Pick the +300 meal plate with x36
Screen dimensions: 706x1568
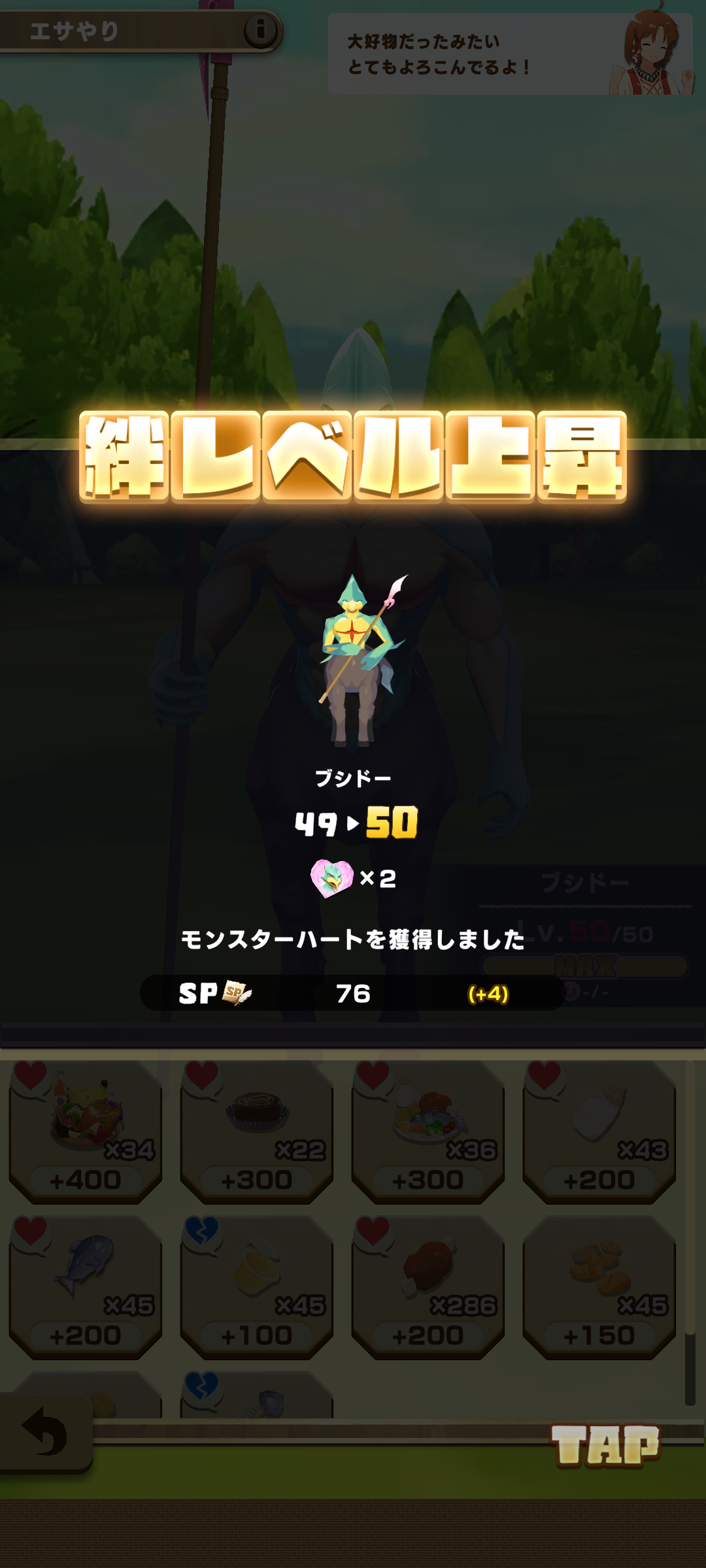click(x=428, y=1132)
